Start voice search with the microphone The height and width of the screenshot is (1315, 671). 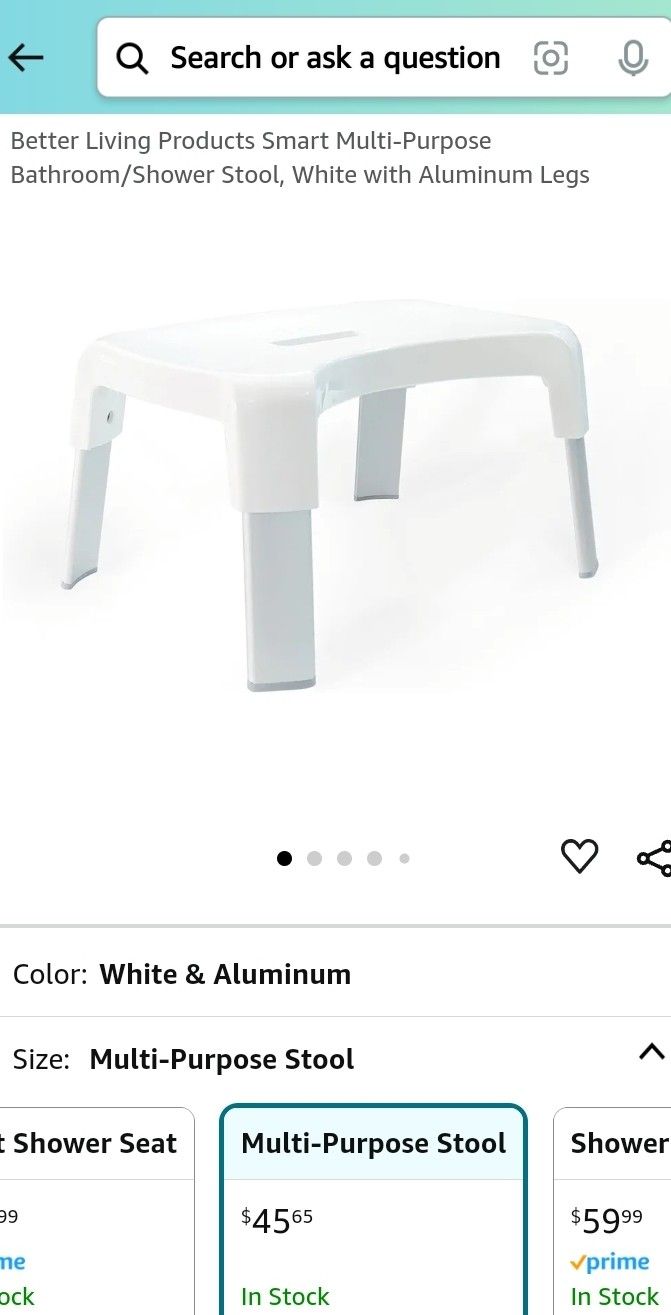[x=632, y=58]
